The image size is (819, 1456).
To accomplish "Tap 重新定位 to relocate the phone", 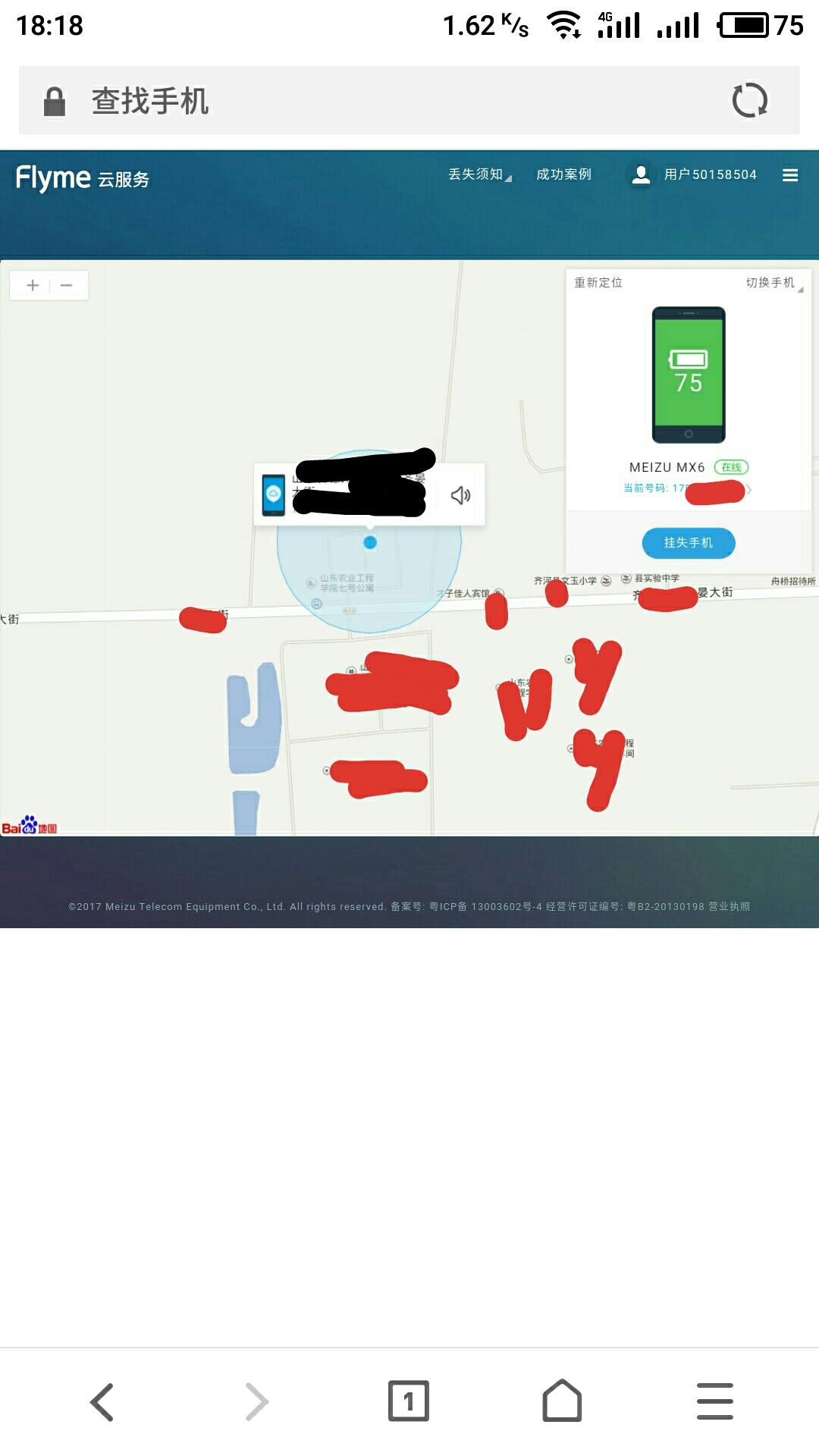I will pos(598,283).
